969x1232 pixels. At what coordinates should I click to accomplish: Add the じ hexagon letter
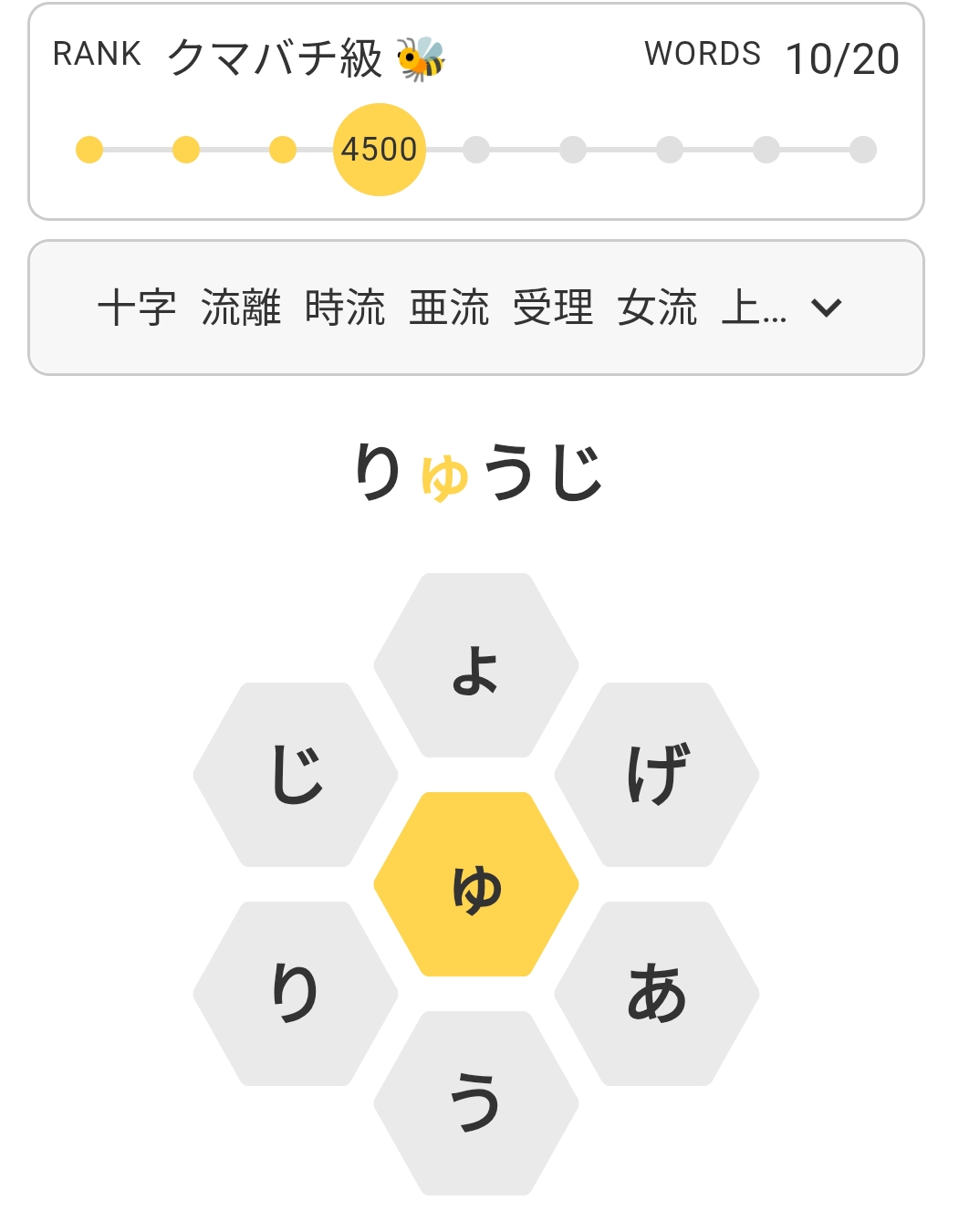click(295, 775)
